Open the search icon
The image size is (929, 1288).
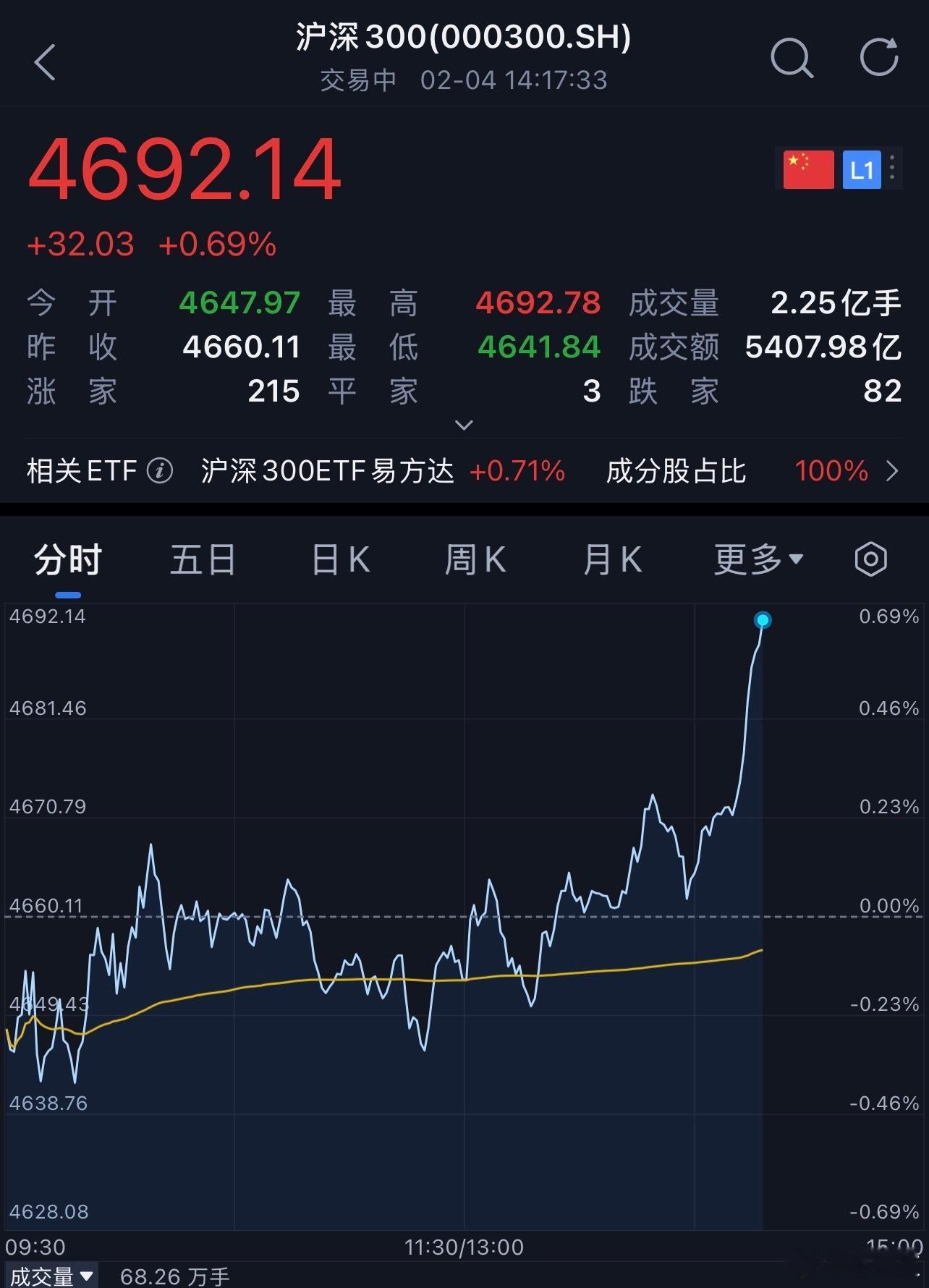click(x=792, y=61)
